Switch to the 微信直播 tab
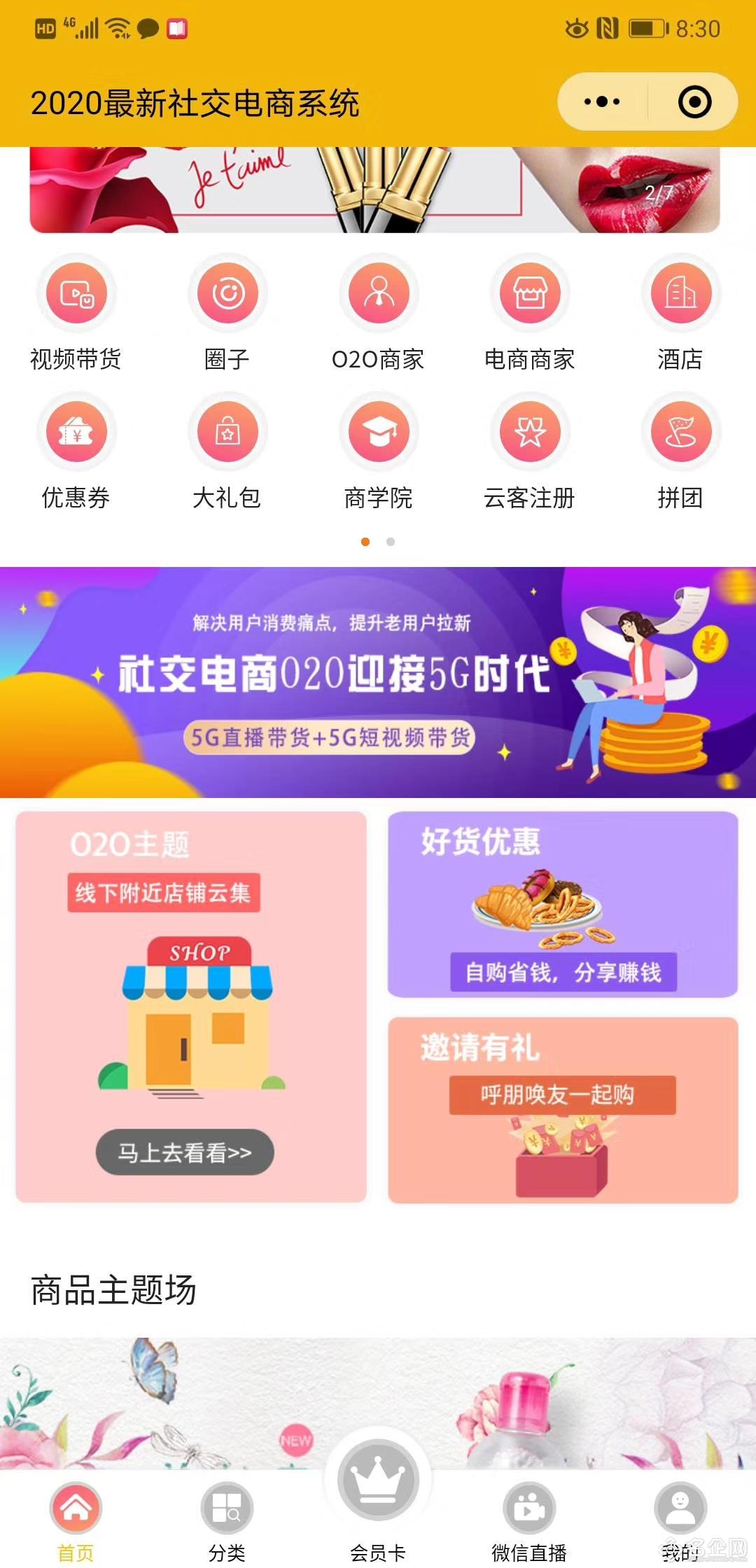This screenshot has width=756, height=1568. (529, 1519)
